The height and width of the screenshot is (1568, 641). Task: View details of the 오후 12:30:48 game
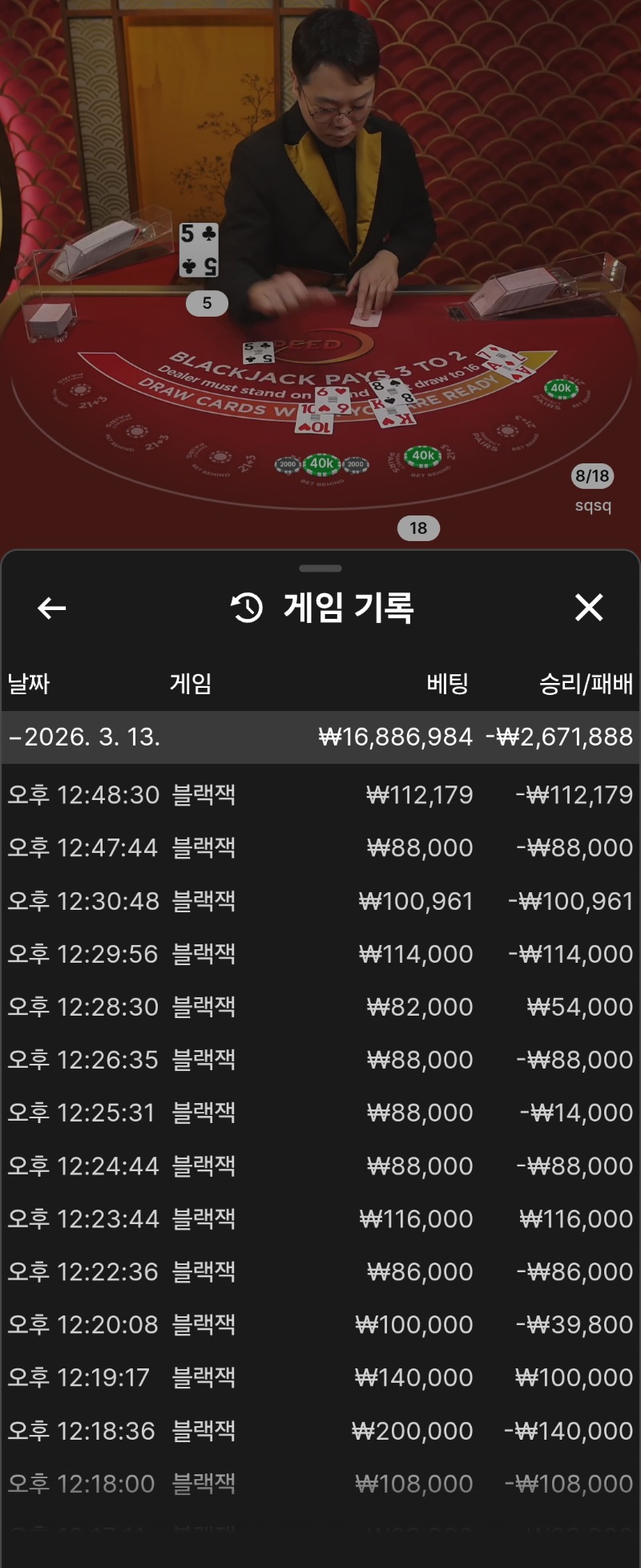[320, 901]
